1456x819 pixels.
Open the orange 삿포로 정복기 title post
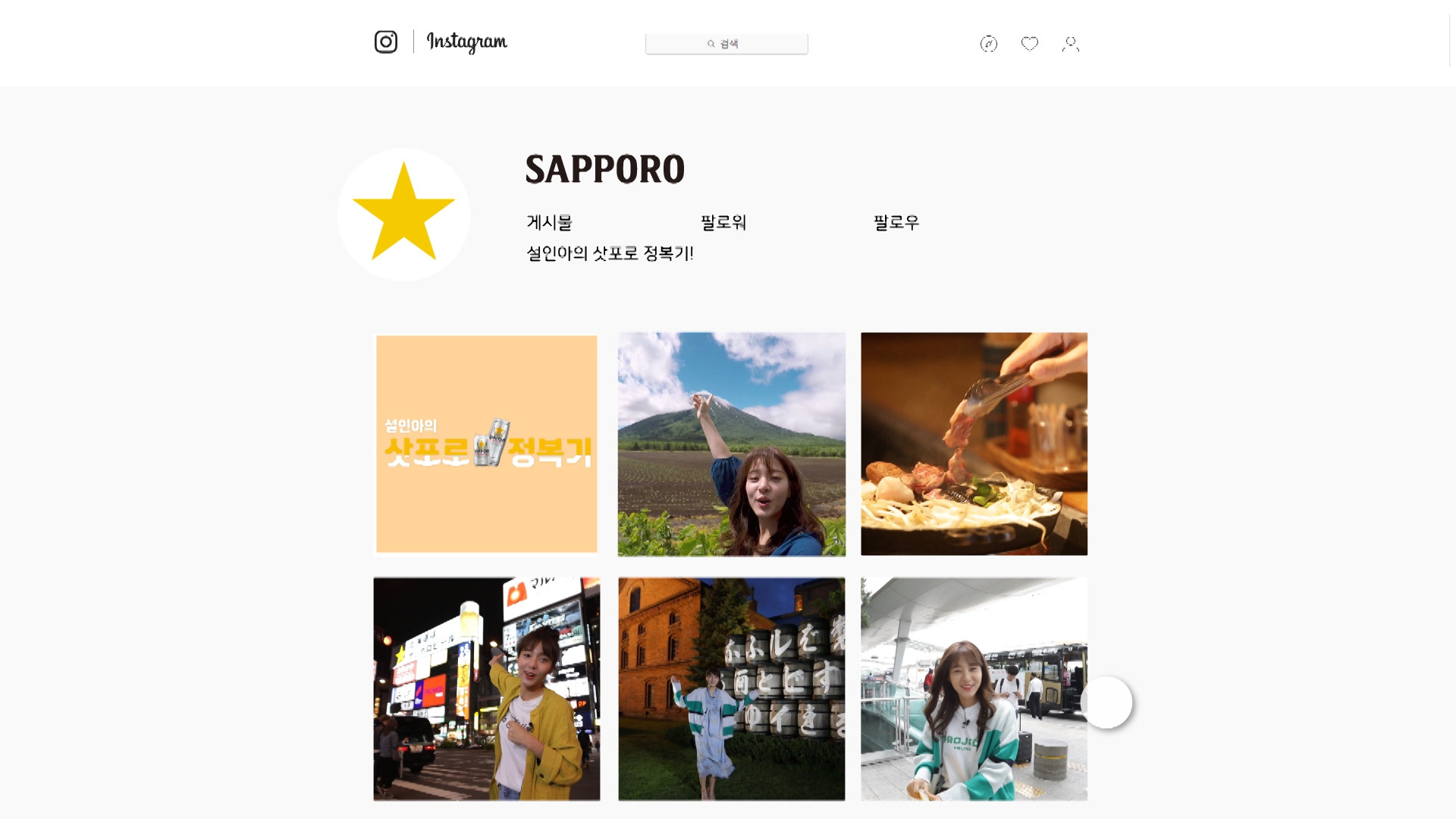[487, 444]
